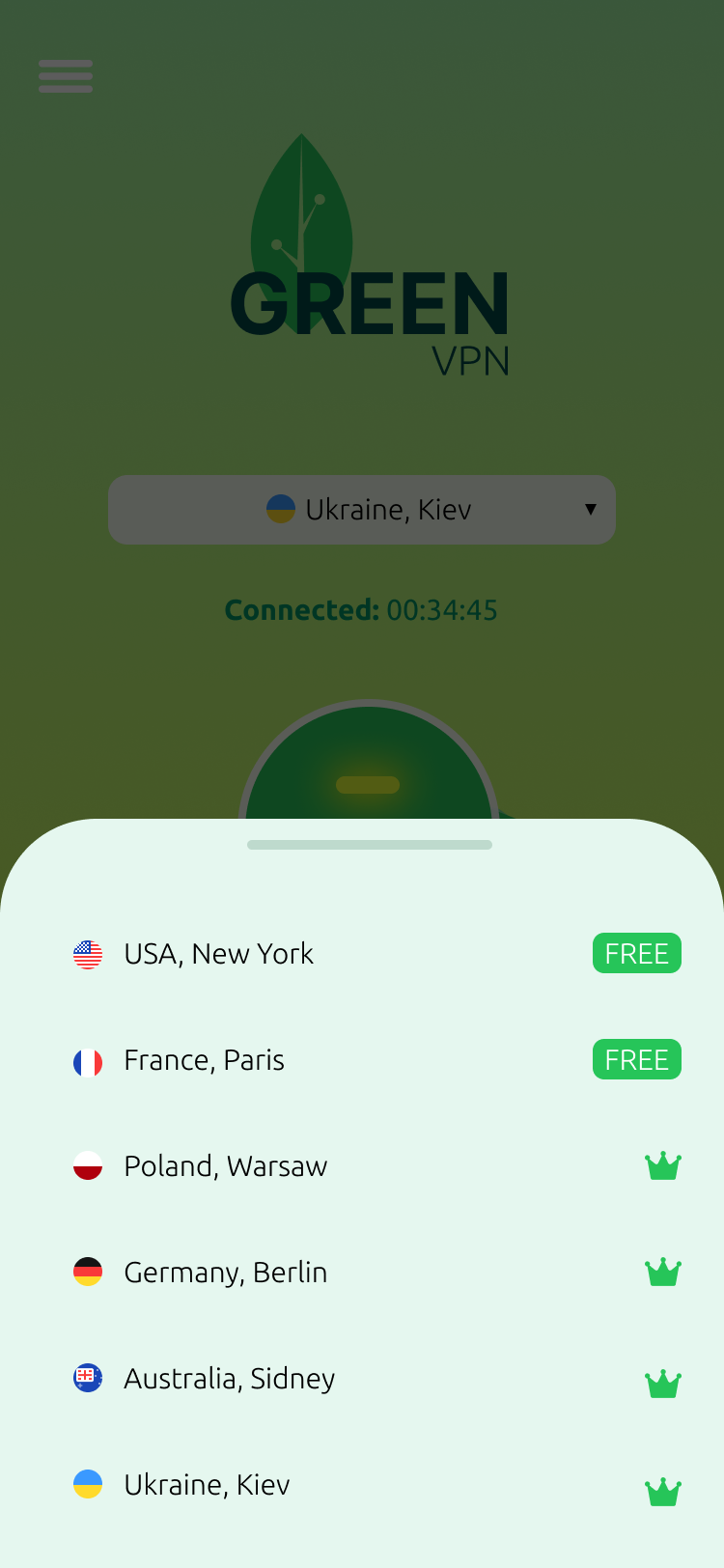724x1568 pixels.
Task: Tap the bottom sheet drag handle
Action: point(370,845)
